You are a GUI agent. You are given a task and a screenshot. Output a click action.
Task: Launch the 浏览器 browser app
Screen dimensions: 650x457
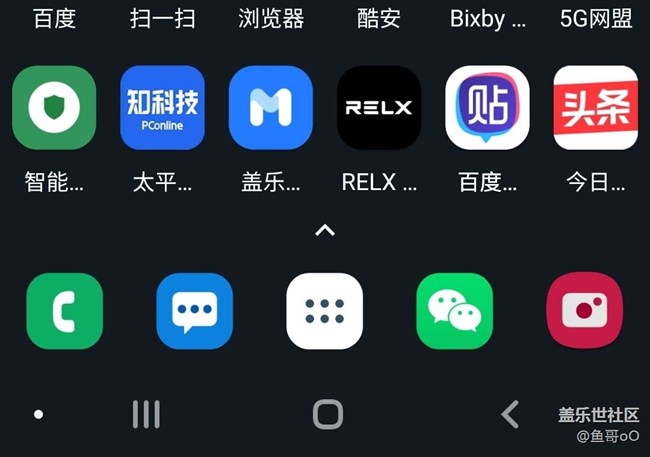click(271, 18)
